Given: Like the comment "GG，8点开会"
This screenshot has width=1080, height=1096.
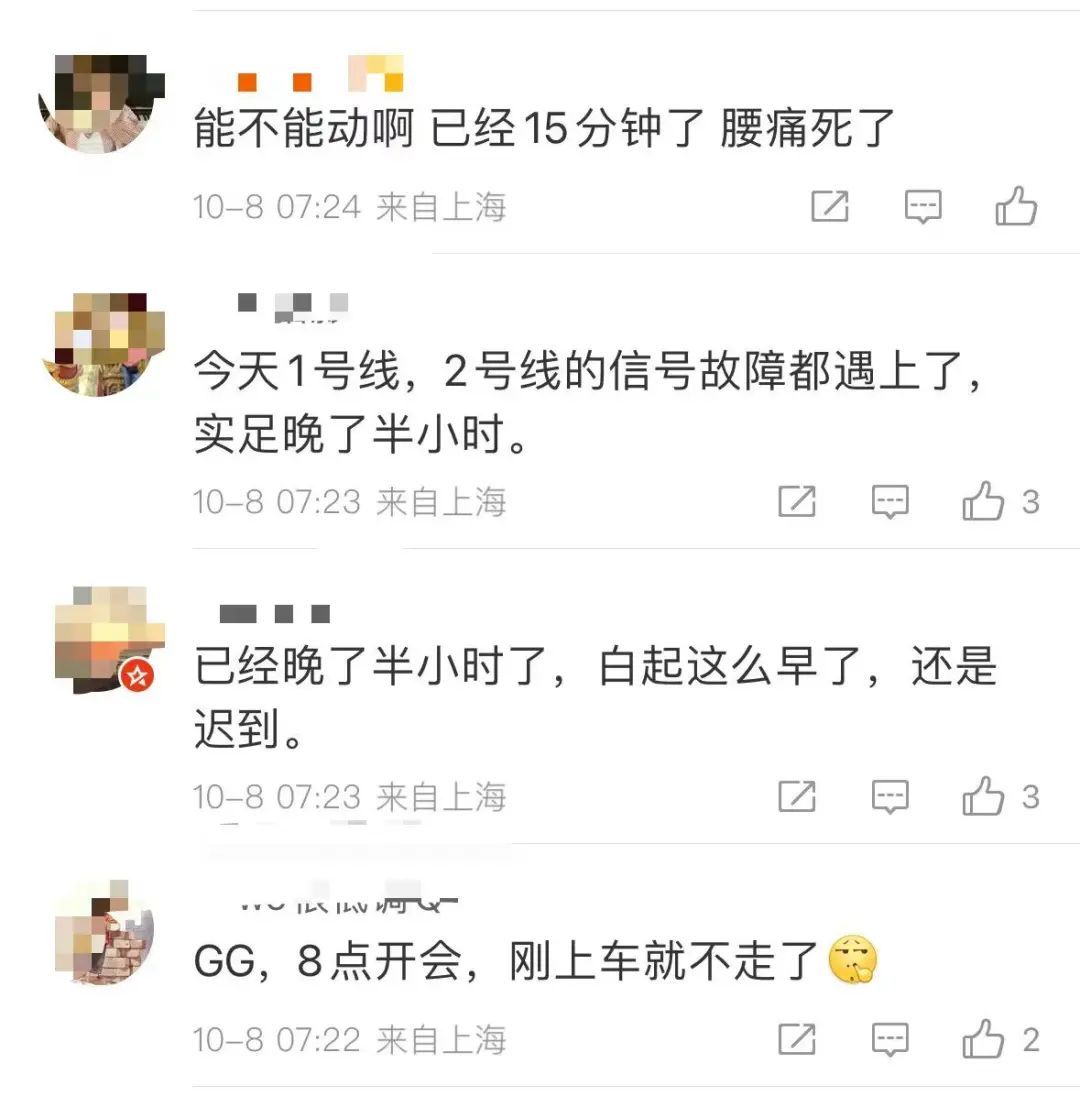Looking at the screenshot, I should (984, 1040).
